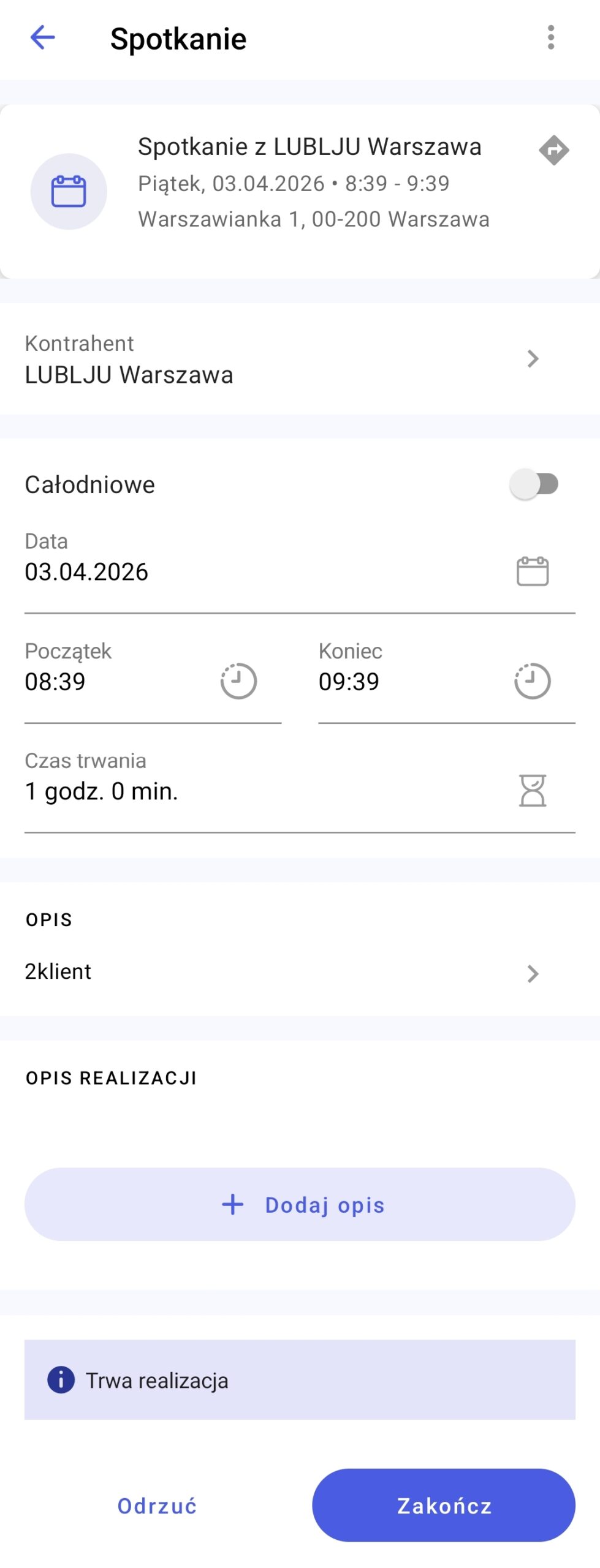Pick a new date in Data field
This screenshot has height=1568, width=600.
coord(532,571)
